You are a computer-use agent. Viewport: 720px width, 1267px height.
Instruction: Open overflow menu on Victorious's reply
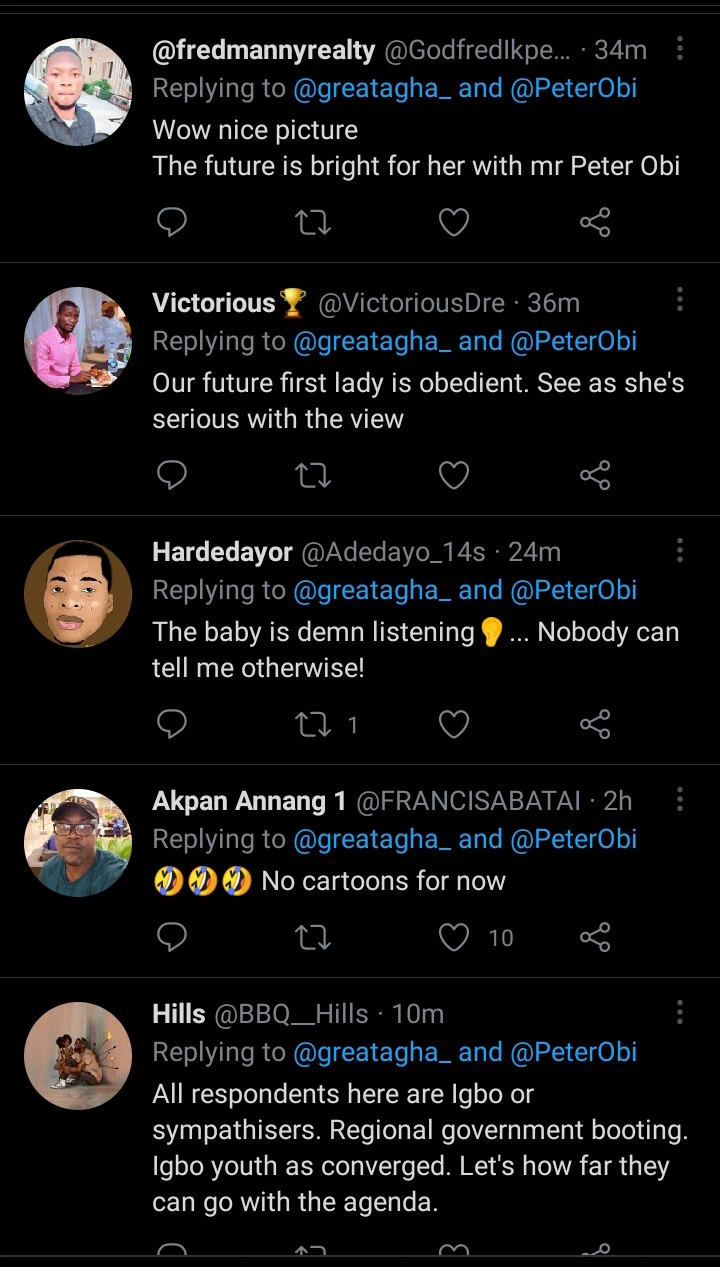[x=679, y=299]
